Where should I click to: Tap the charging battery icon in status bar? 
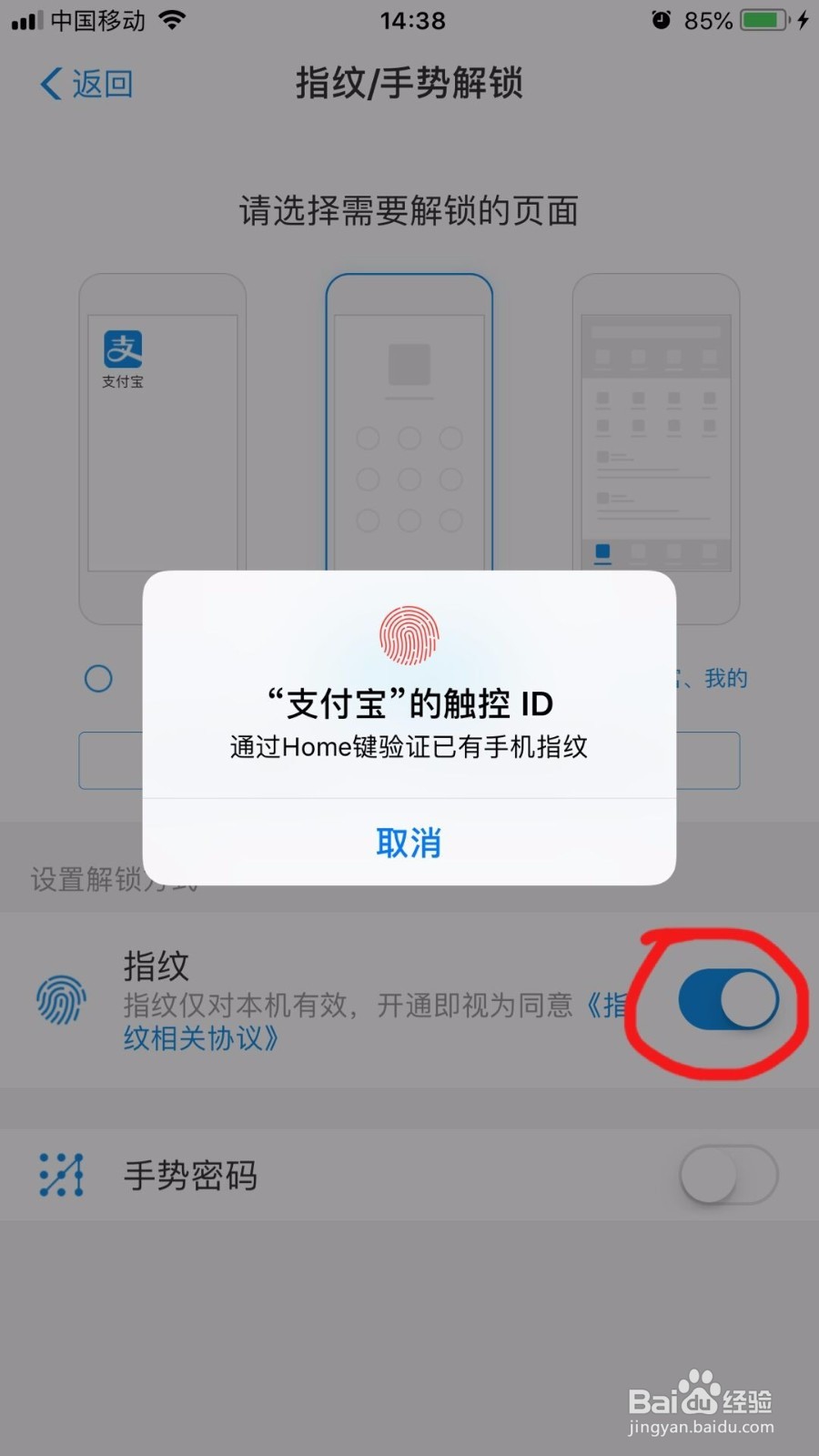coord(763,18)
